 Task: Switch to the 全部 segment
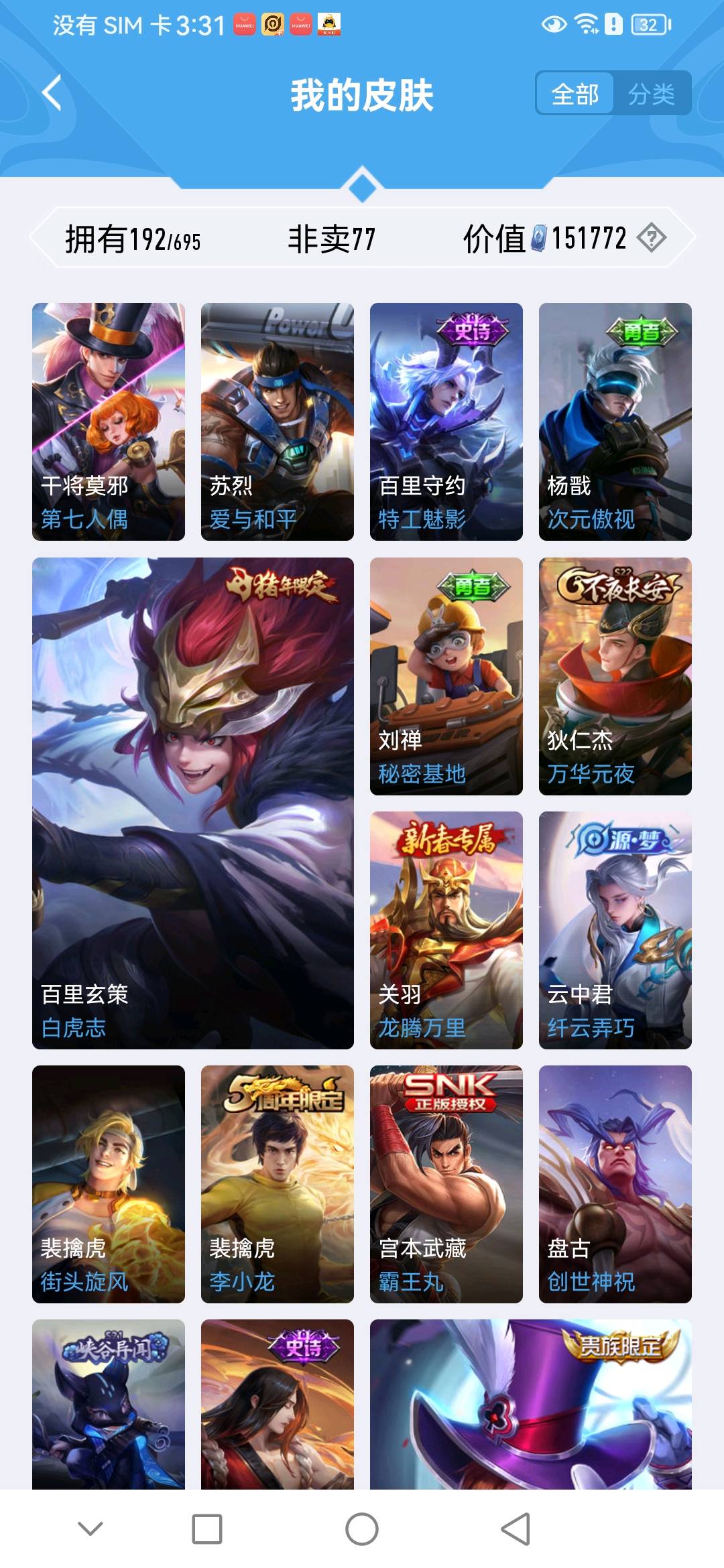click(575, 94)
